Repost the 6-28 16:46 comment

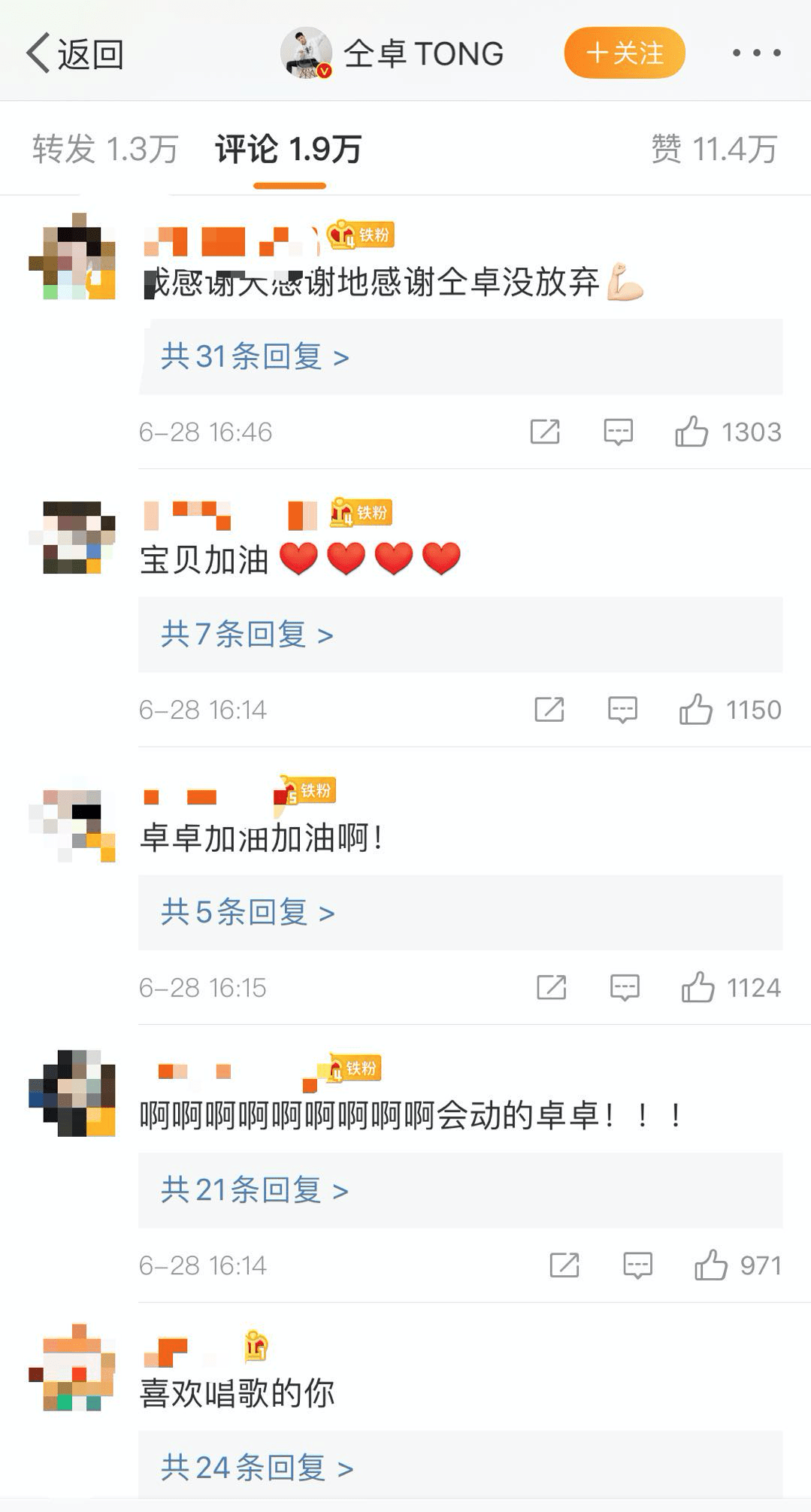(x=545, y=432)
